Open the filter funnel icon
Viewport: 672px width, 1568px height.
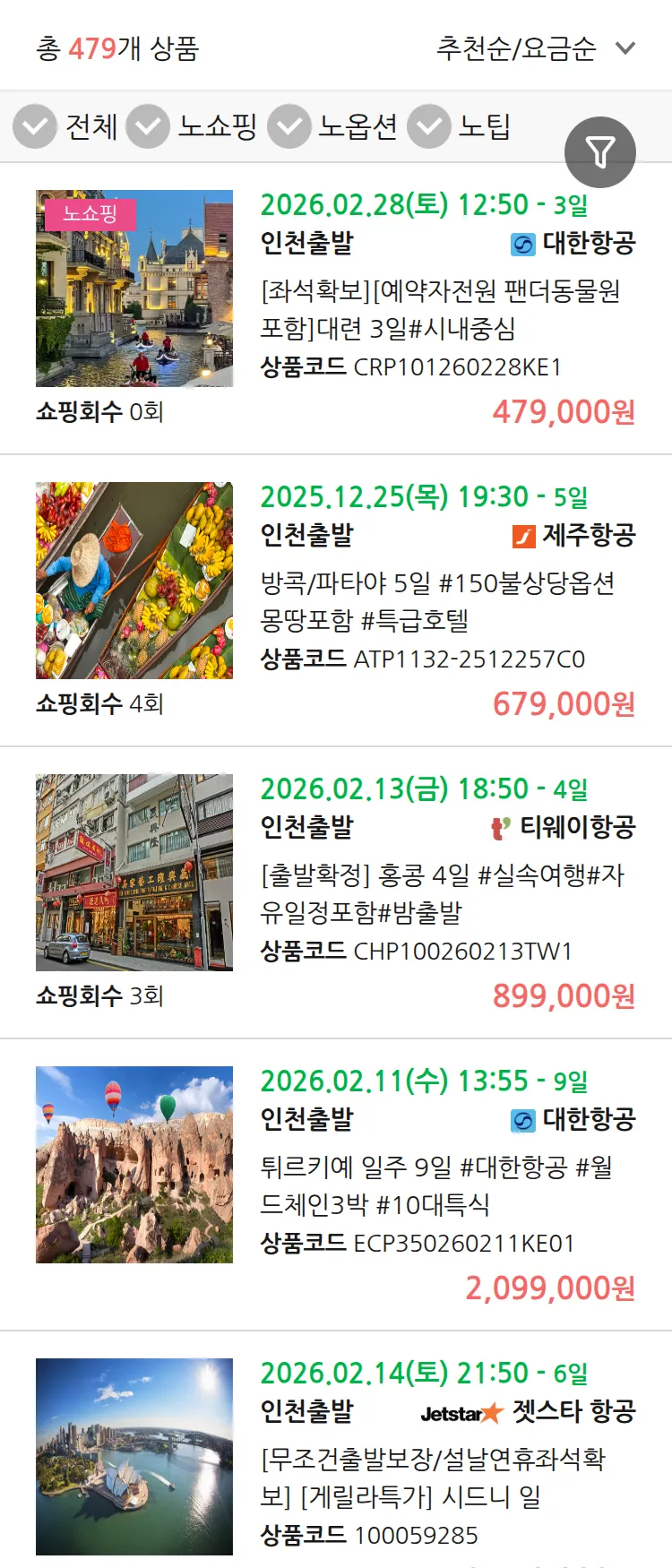600,151
